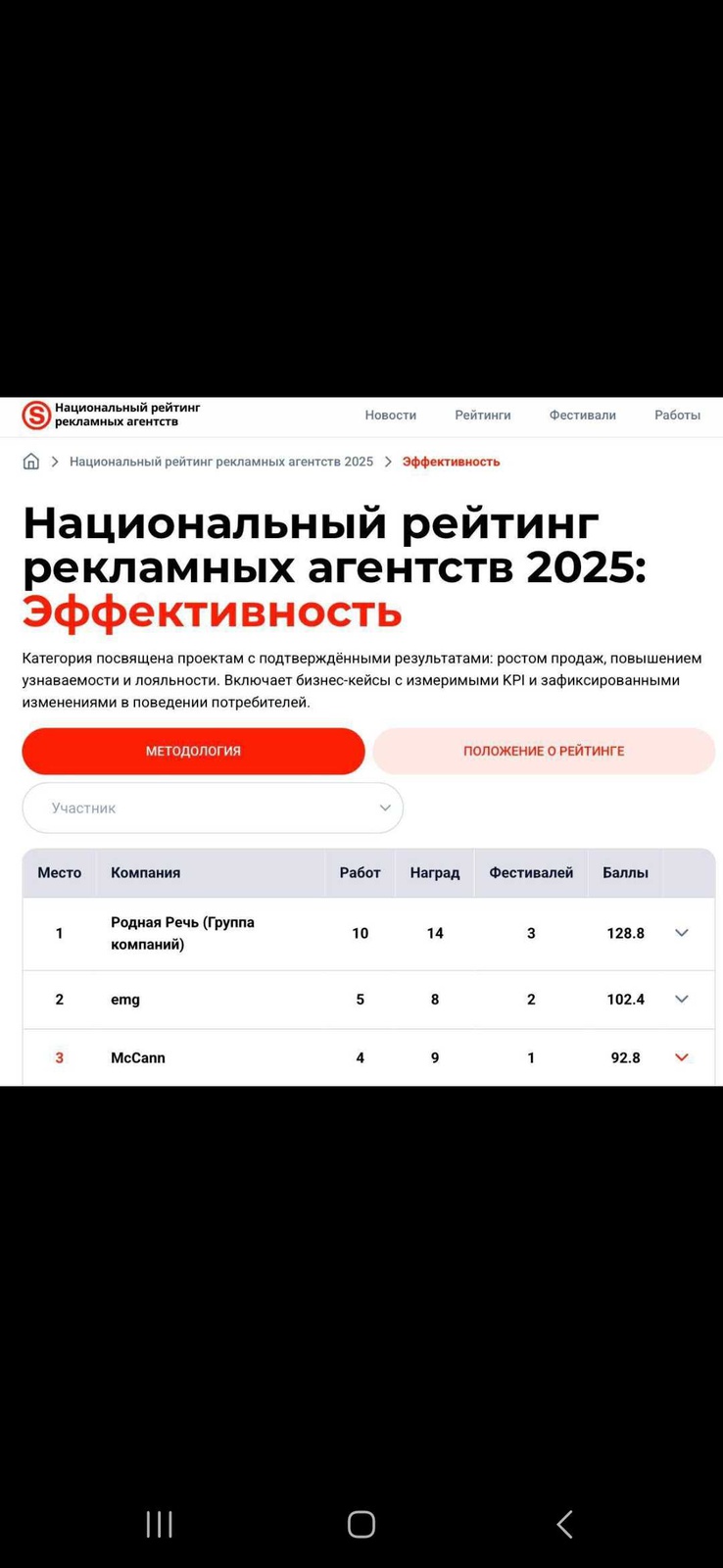The height and width of the screenshot is (1568, 723).
Task: Open the home icon in breadcrumbs
Action: [x=31, y=462]
